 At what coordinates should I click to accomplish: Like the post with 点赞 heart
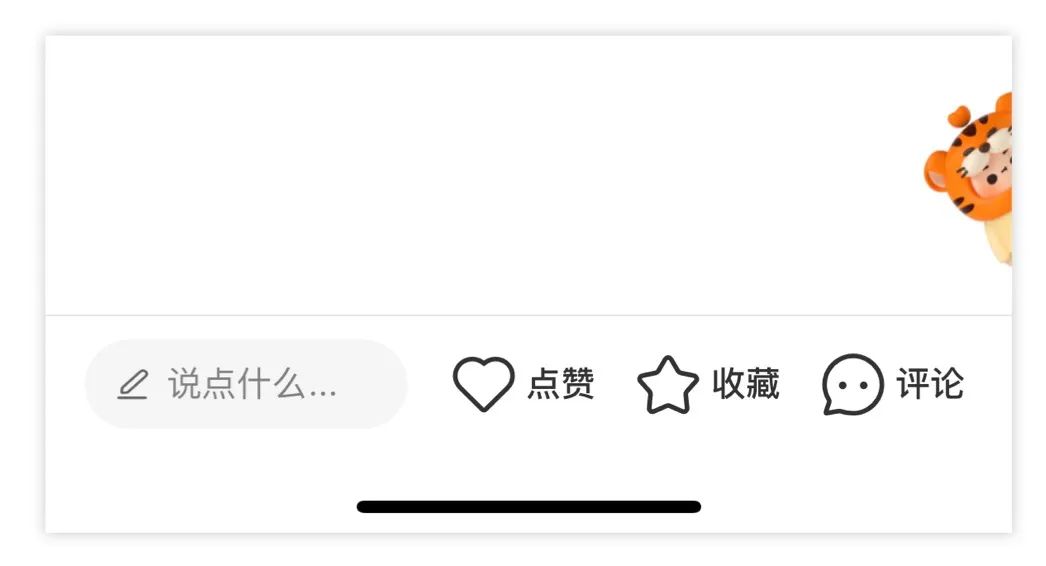point(484,384)
